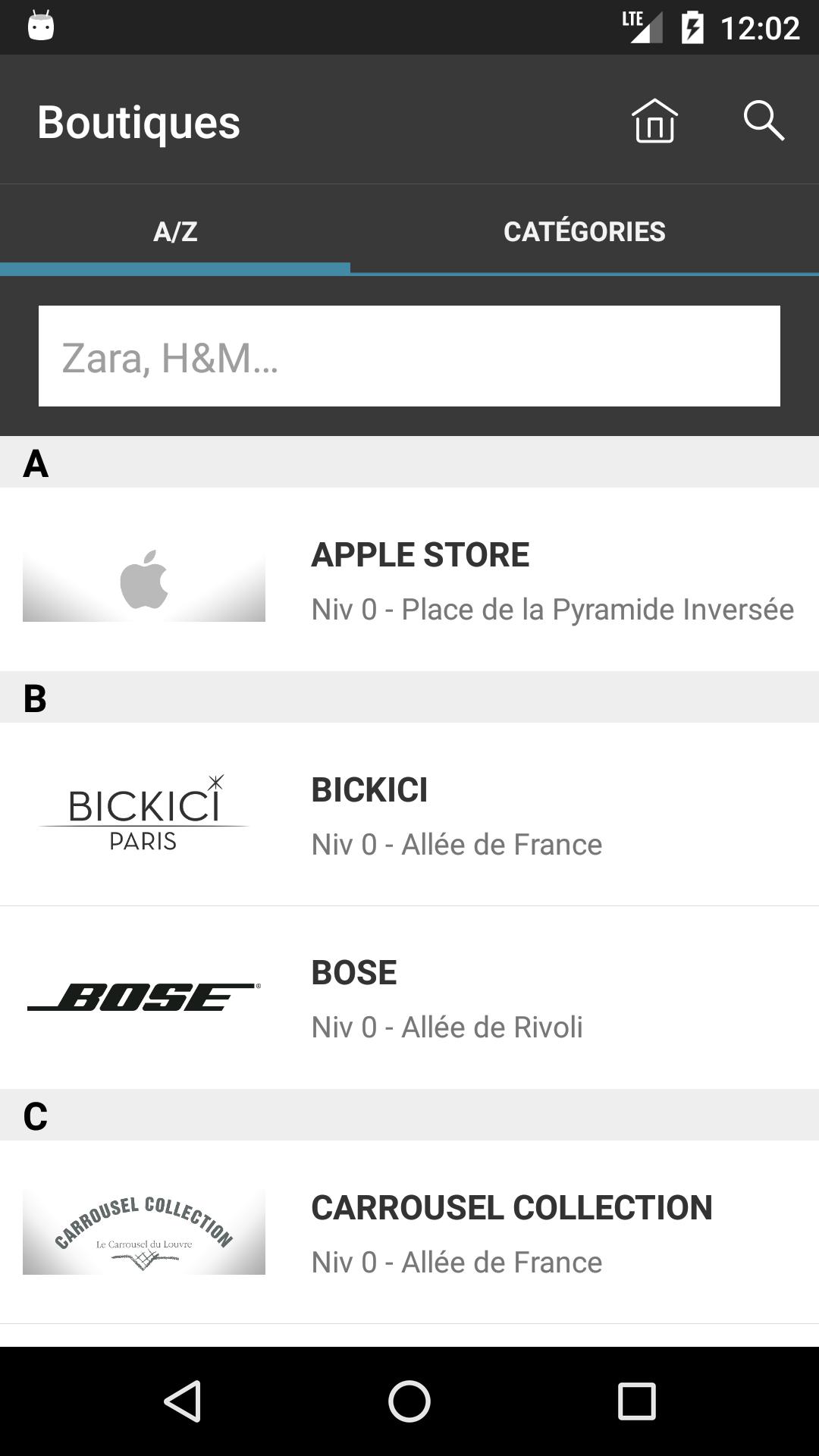819x1456 pixels.
Task: Open the search magnifier icon
Action: [x=763, y=121]
